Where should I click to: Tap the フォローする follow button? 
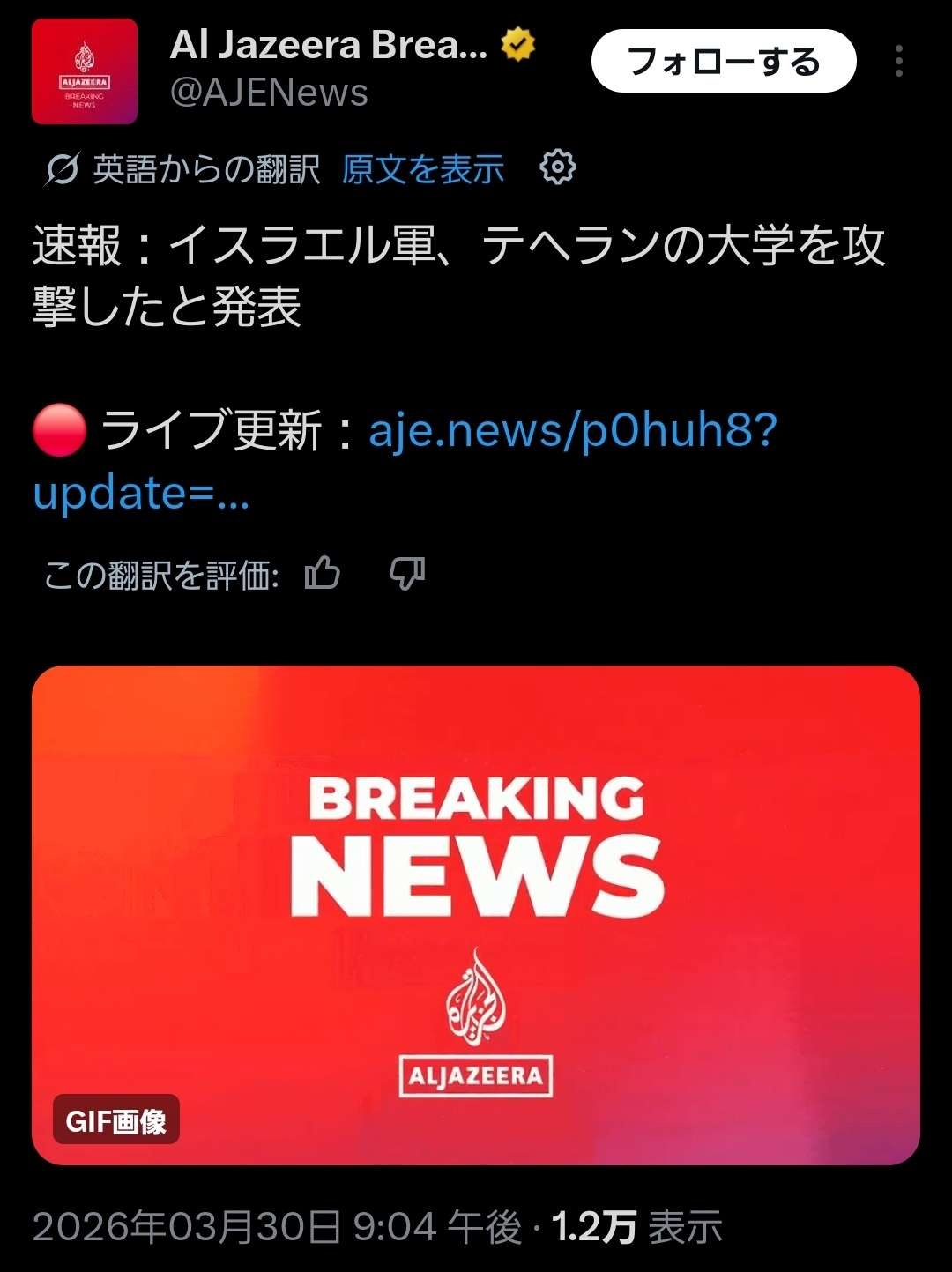click(724, 62)
